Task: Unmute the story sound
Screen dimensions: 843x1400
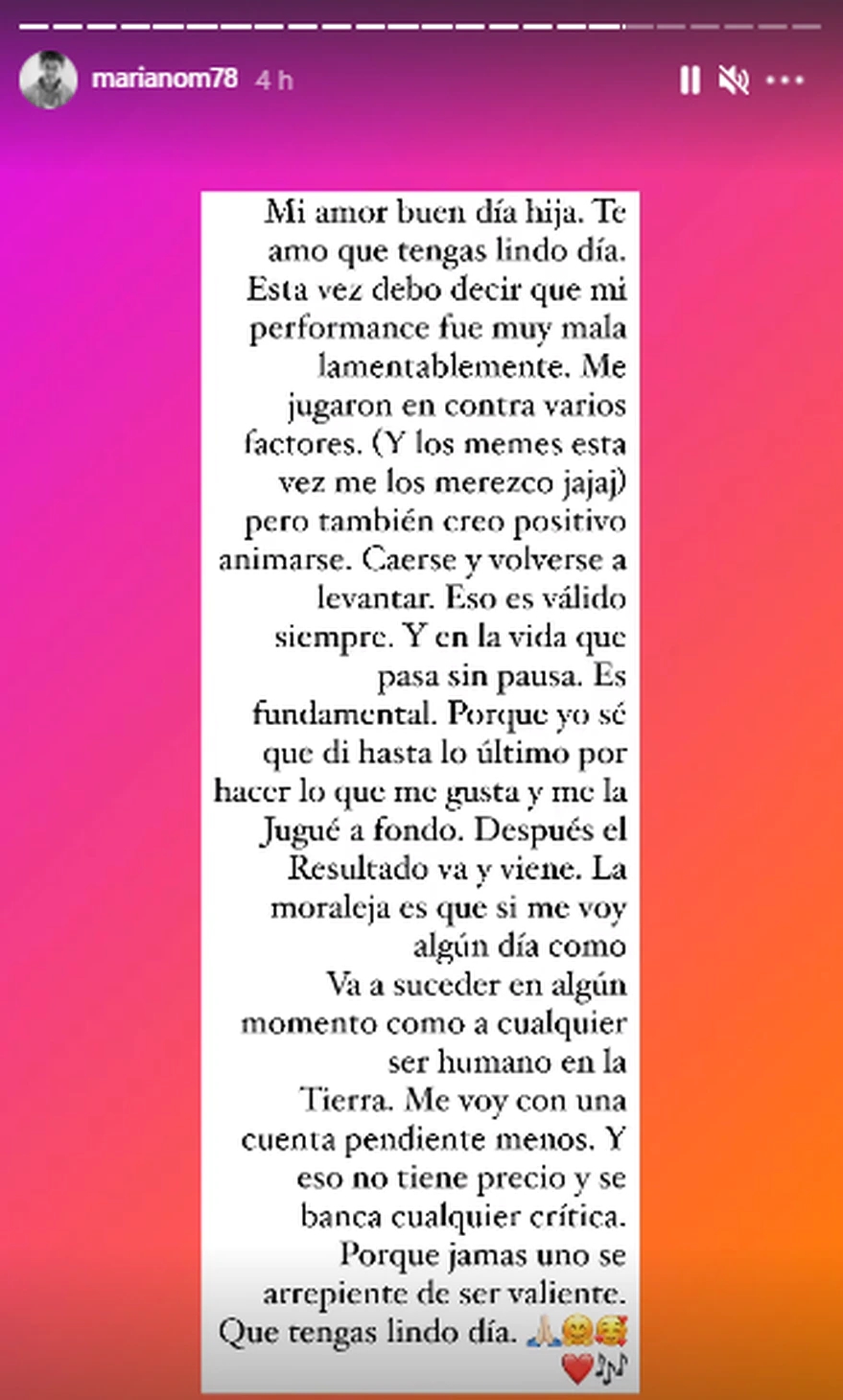Action: tap(734, 81)
